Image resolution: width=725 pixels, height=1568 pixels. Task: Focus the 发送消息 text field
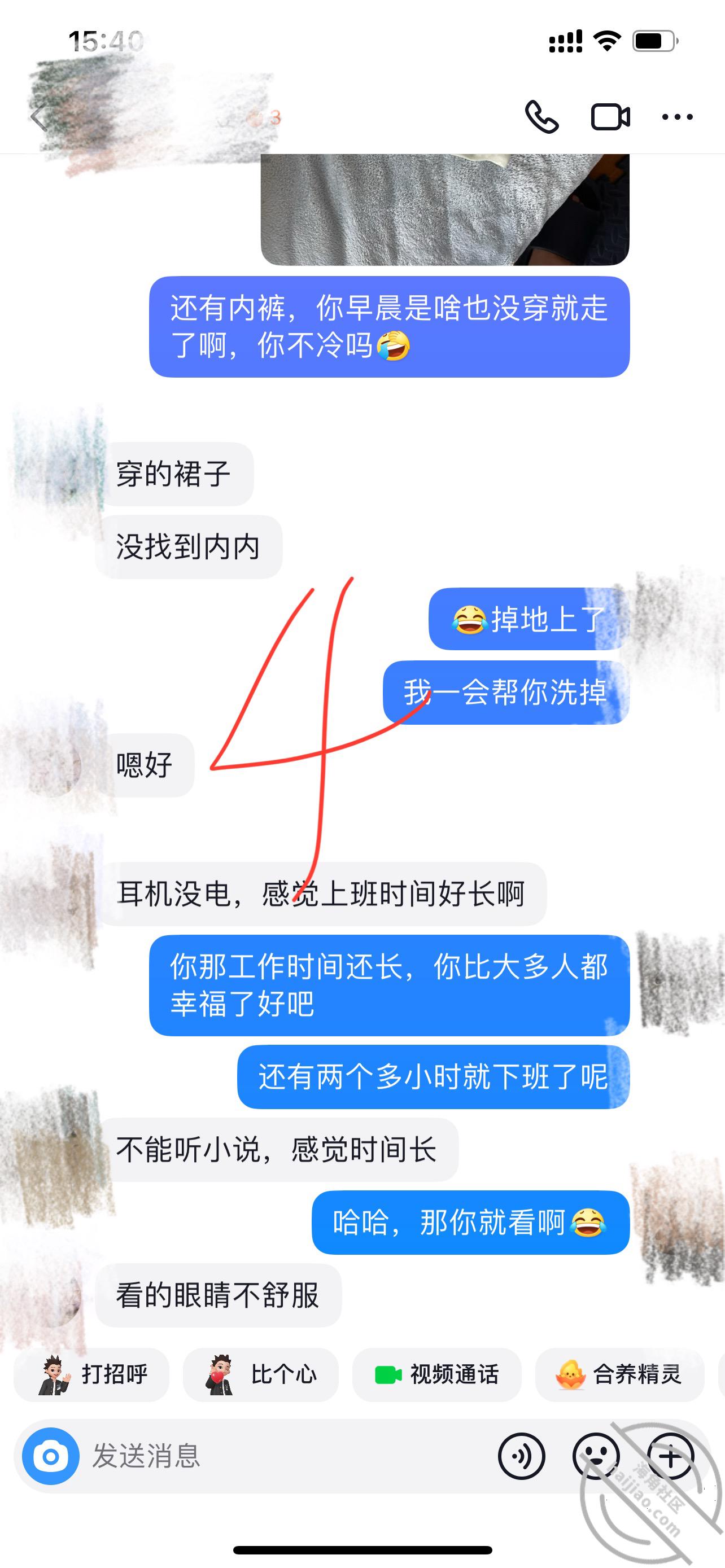(286, 1457)
